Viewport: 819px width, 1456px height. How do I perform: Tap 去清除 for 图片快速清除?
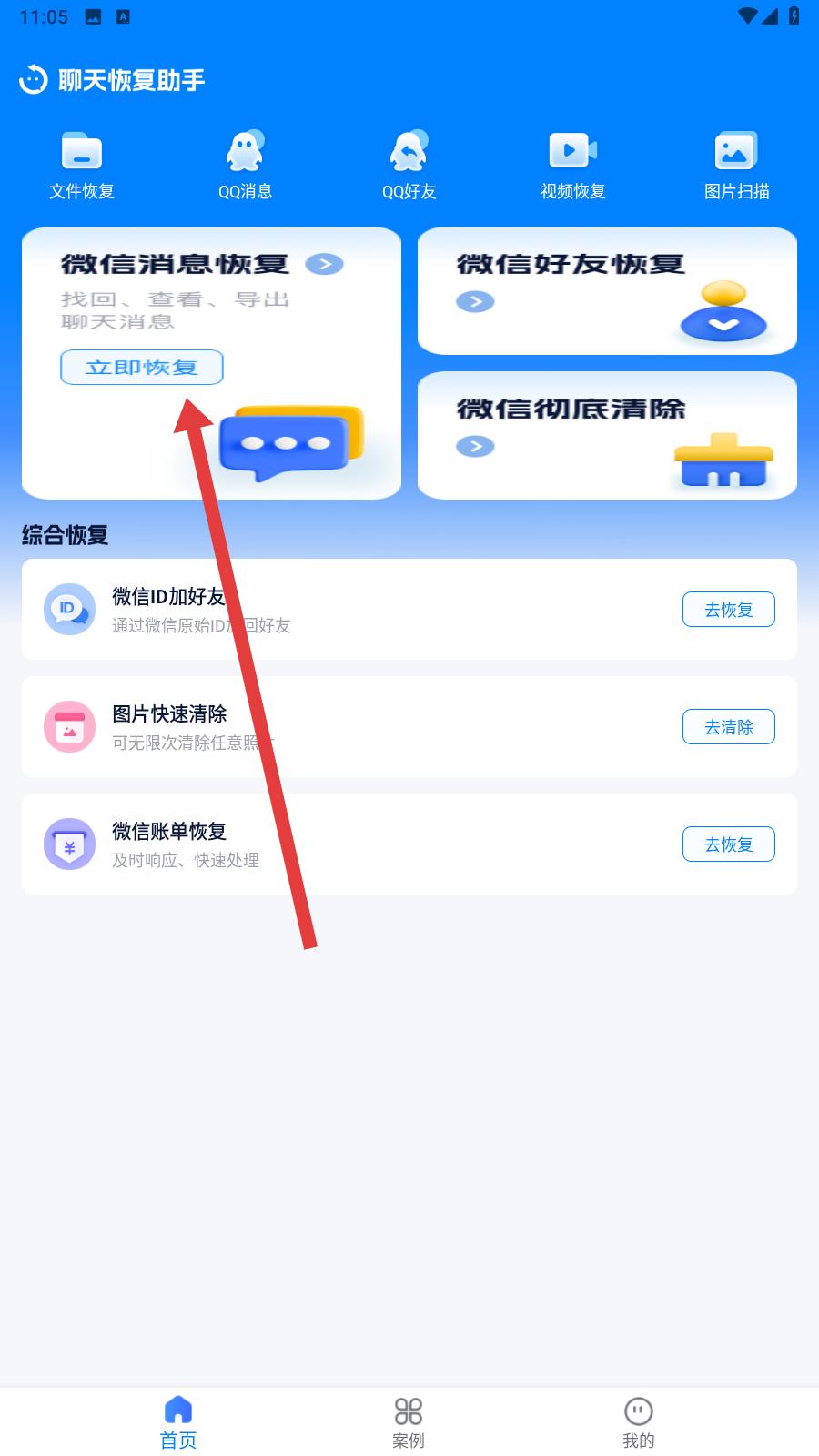(729, 727)
